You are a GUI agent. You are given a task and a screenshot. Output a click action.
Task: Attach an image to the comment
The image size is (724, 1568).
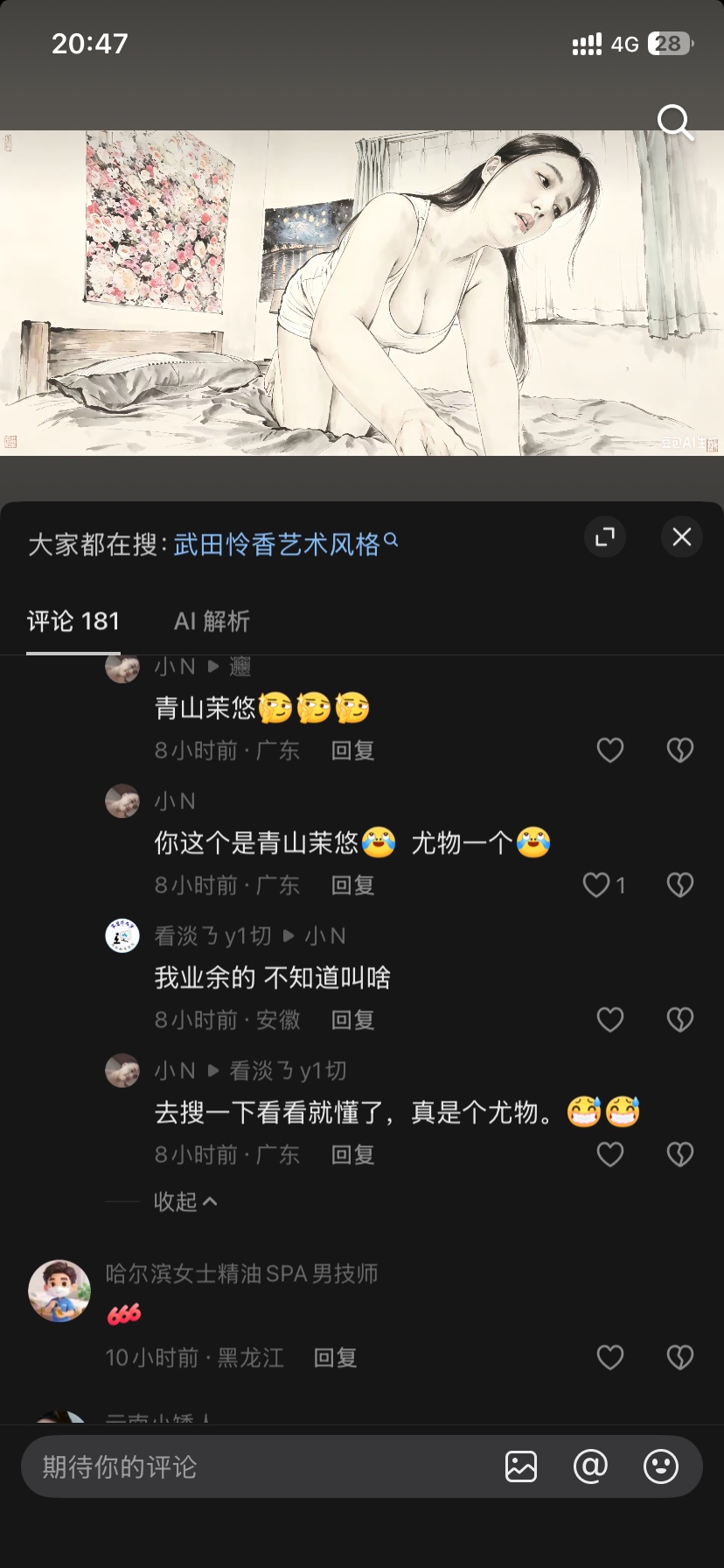(521, 1466)
